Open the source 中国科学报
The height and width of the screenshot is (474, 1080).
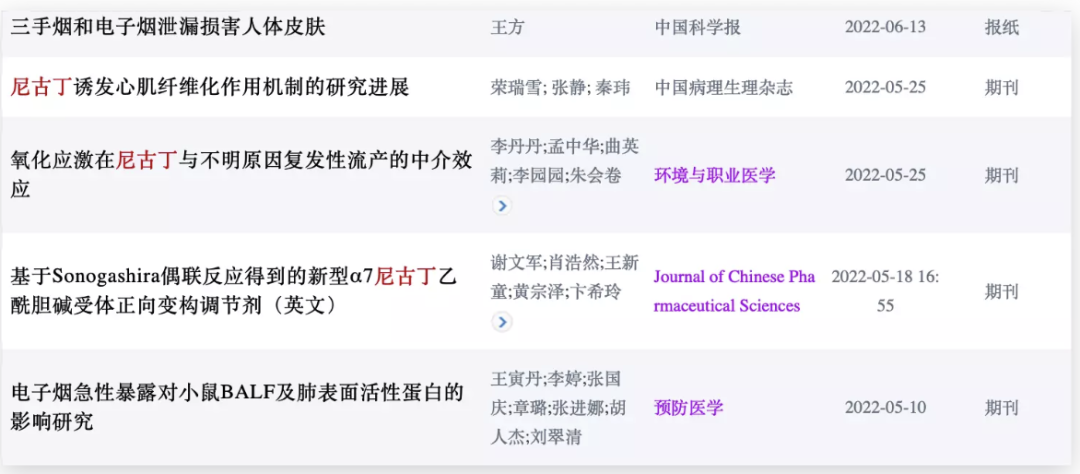coord(697,28)
